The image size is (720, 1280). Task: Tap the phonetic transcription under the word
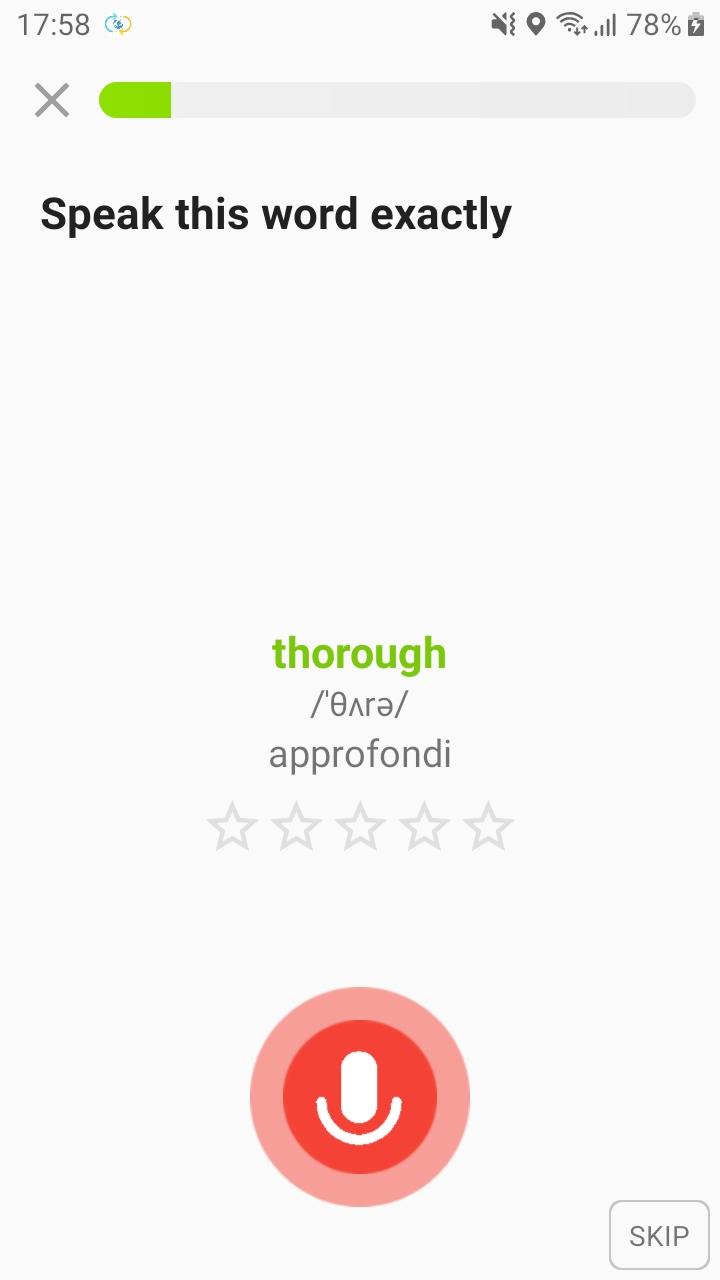pyautogui.click(x=359, y=703)
